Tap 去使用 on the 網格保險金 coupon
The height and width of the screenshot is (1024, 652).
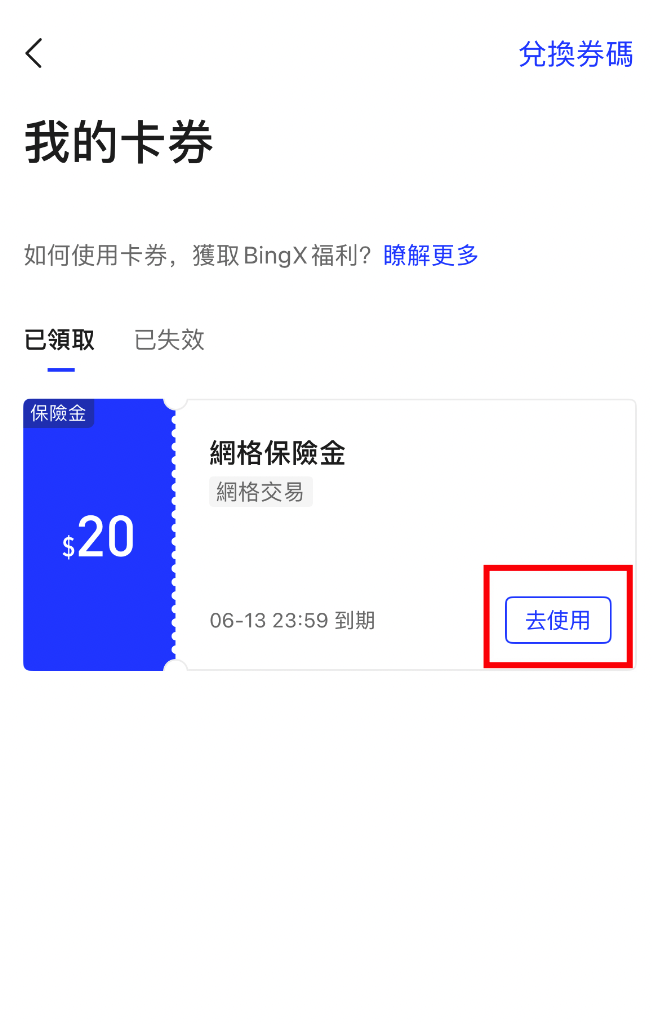coord(557,620)
